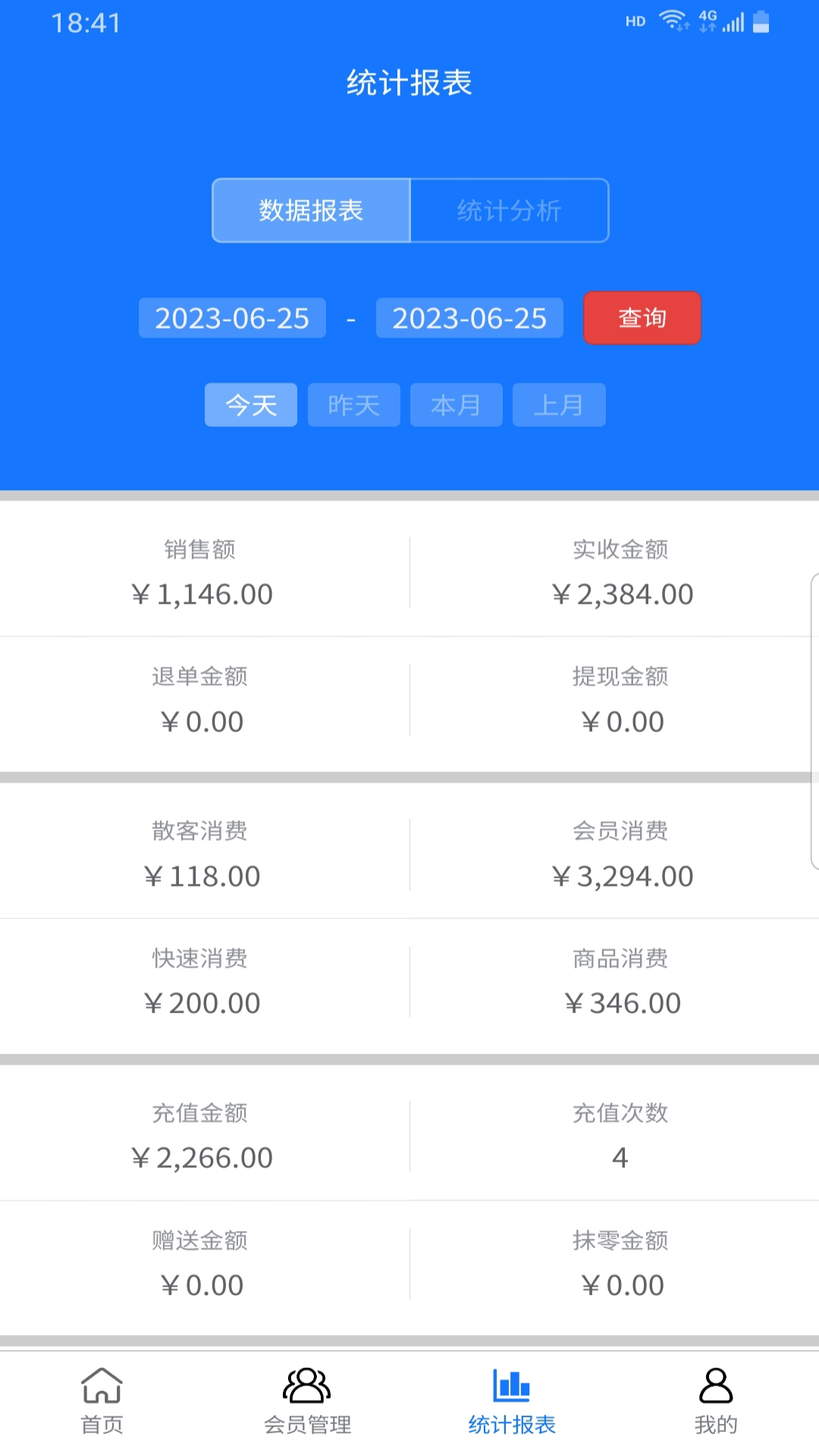Switch to the 统计分析 tab
The height and width of the screenshot is (1456, 819).
[x=508, y=211]
